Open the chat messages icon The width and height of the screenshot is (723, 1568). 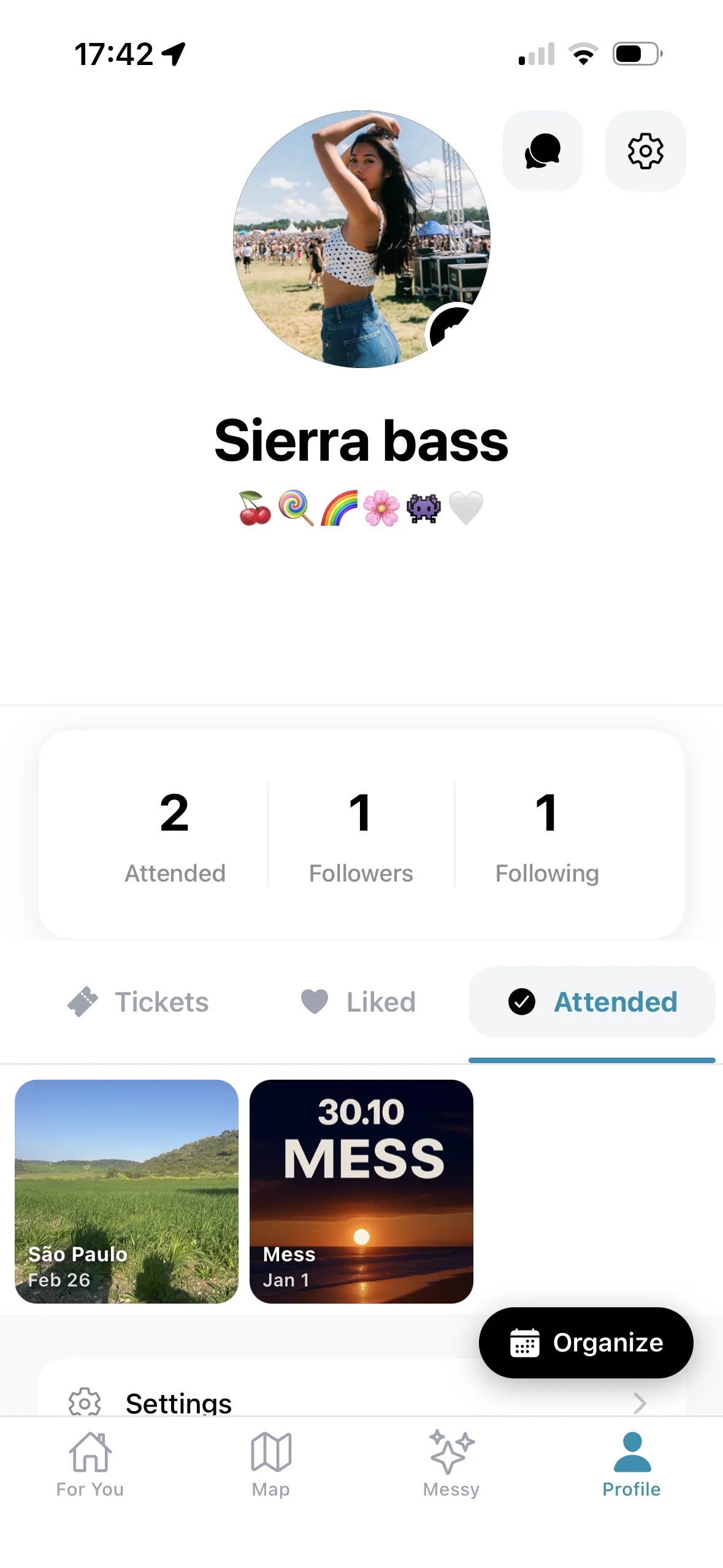542,151
